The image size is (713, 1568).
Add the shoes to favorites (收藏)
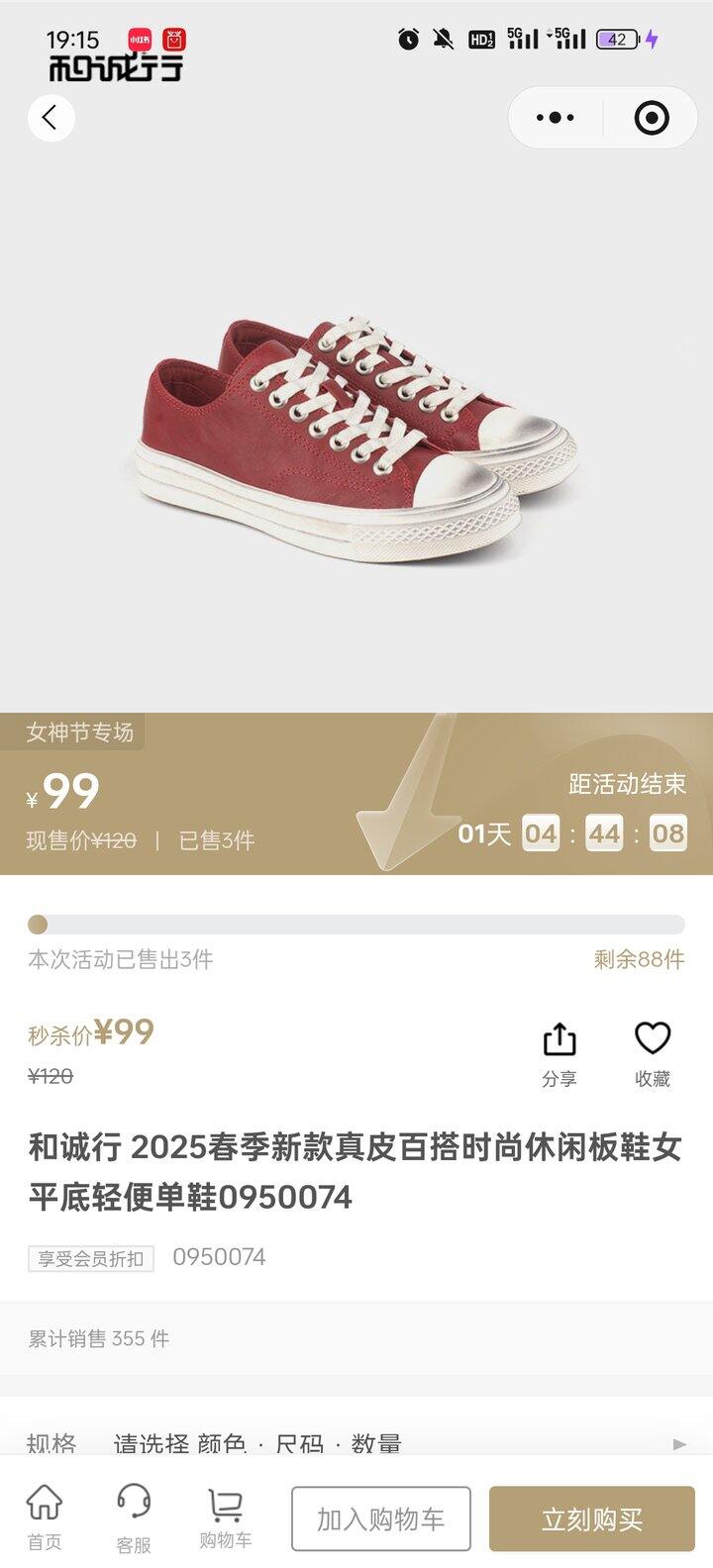(653, 1052)
